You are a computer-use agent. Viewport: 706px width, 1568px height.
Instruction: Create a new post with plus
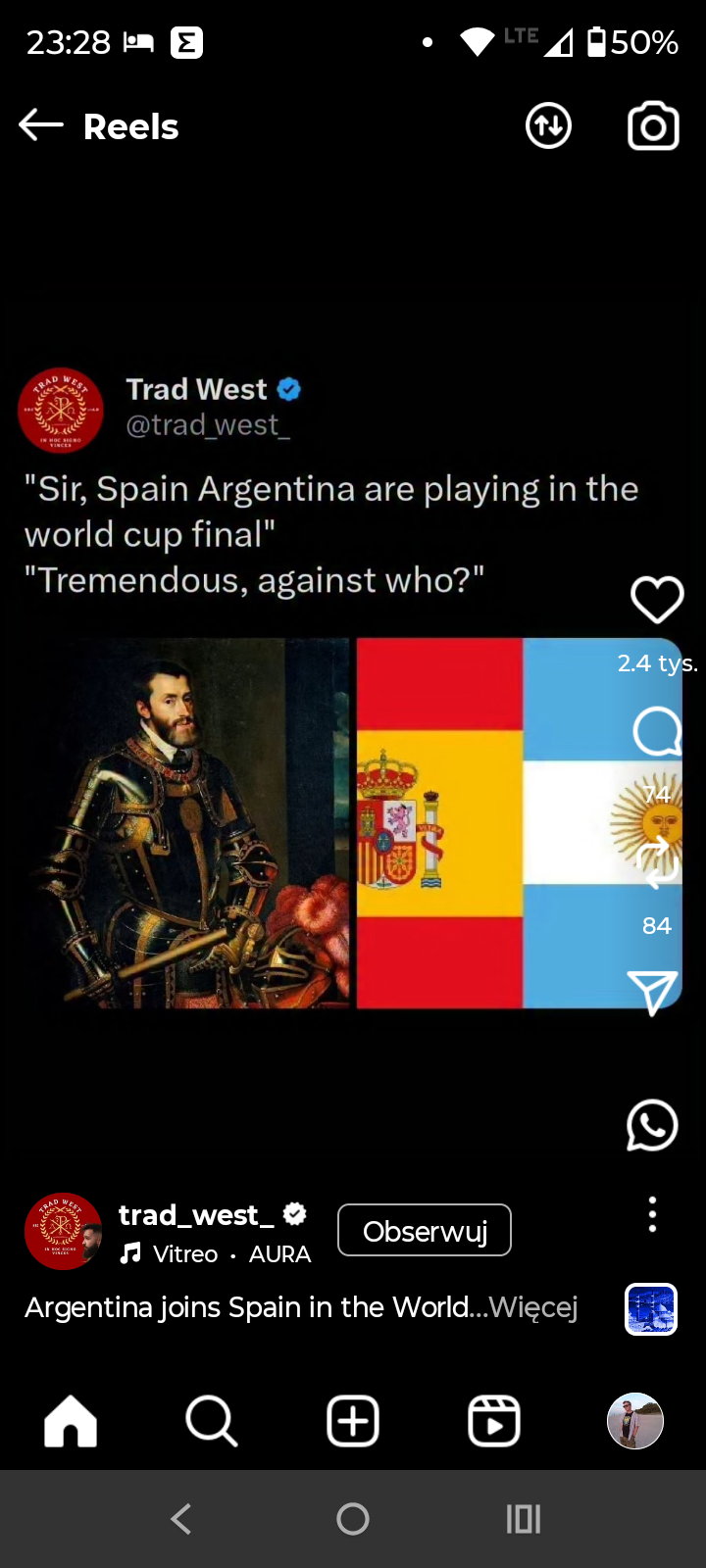(x=353, y=1421)
